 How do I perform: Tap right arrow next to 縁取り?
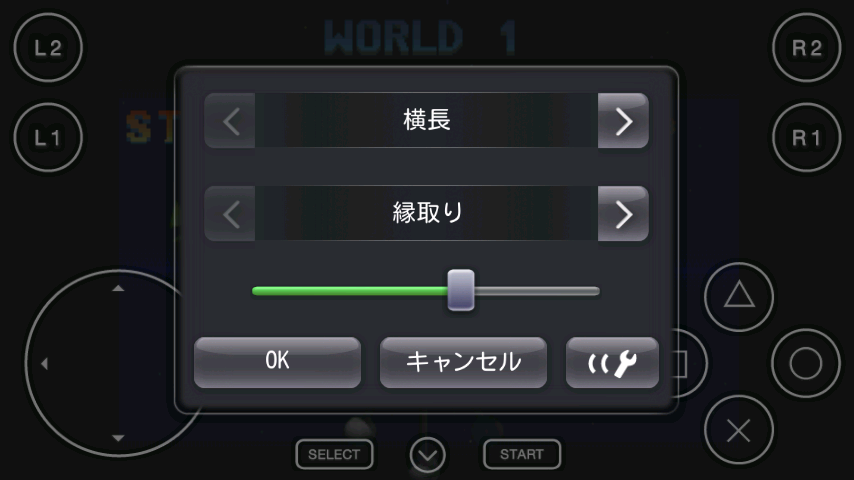623,214
